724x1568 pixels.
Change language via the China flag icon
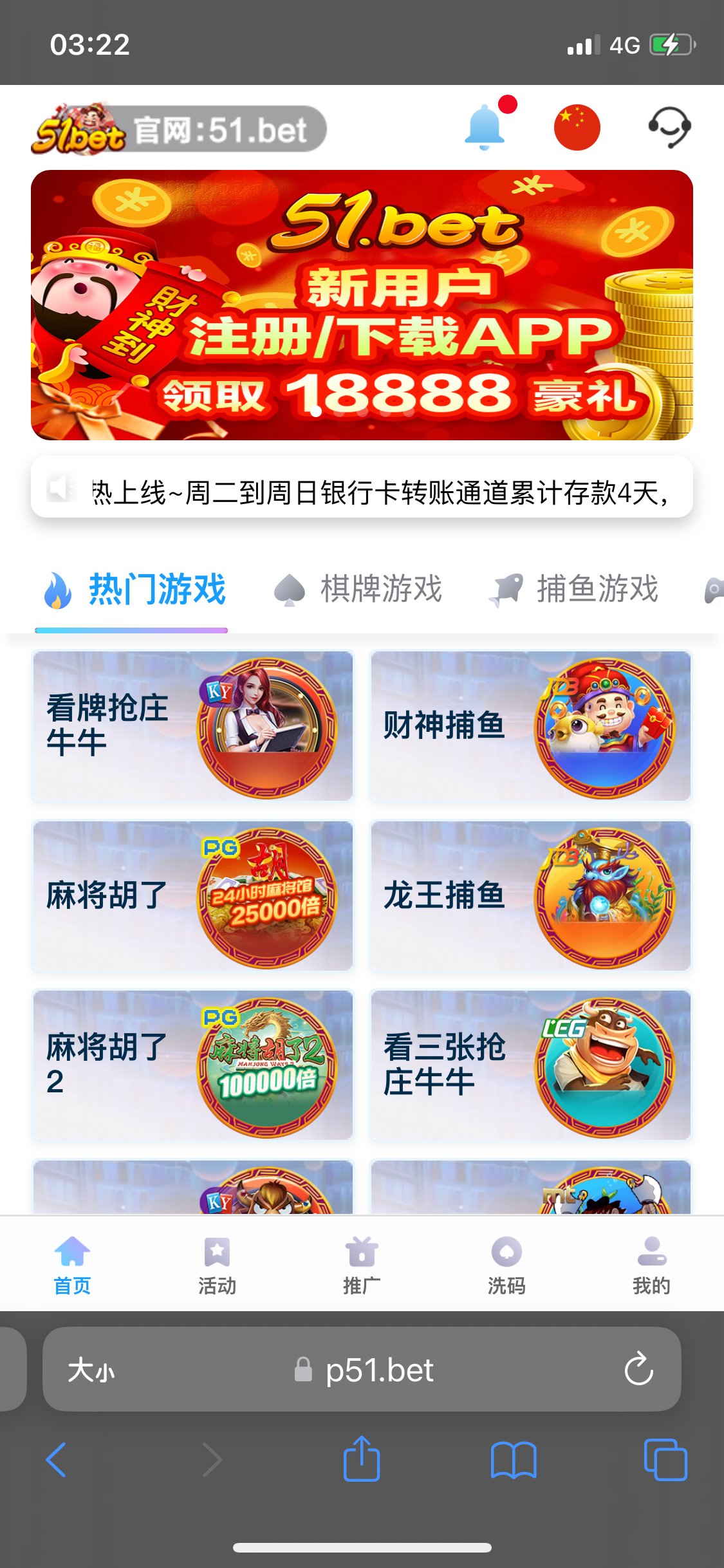(x=577, y=127)
